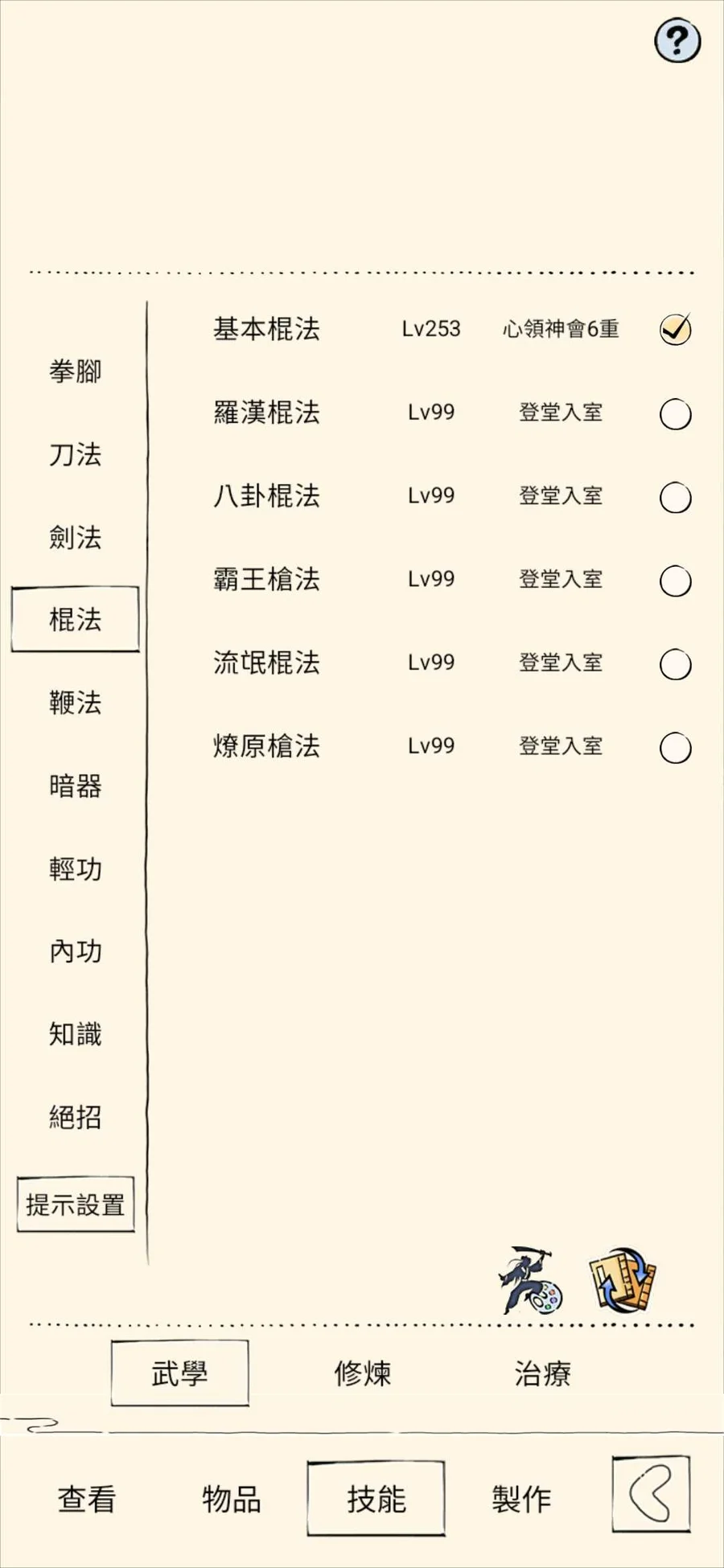Screen dimensions: 724x1568
Task: Switch to the 鞭法 category
Action: (x=76, y=703)
